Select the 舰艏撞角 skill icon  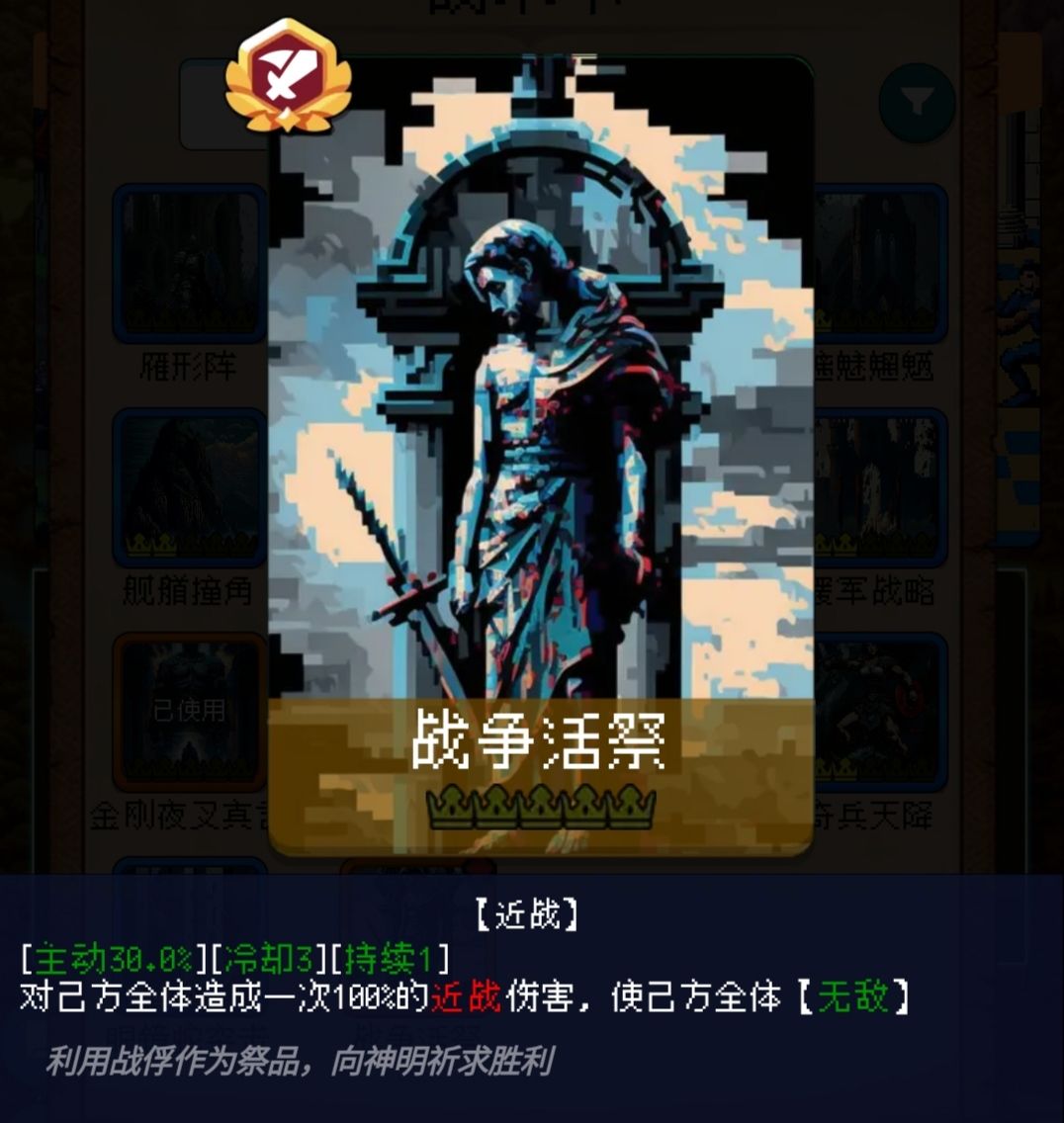188,484
